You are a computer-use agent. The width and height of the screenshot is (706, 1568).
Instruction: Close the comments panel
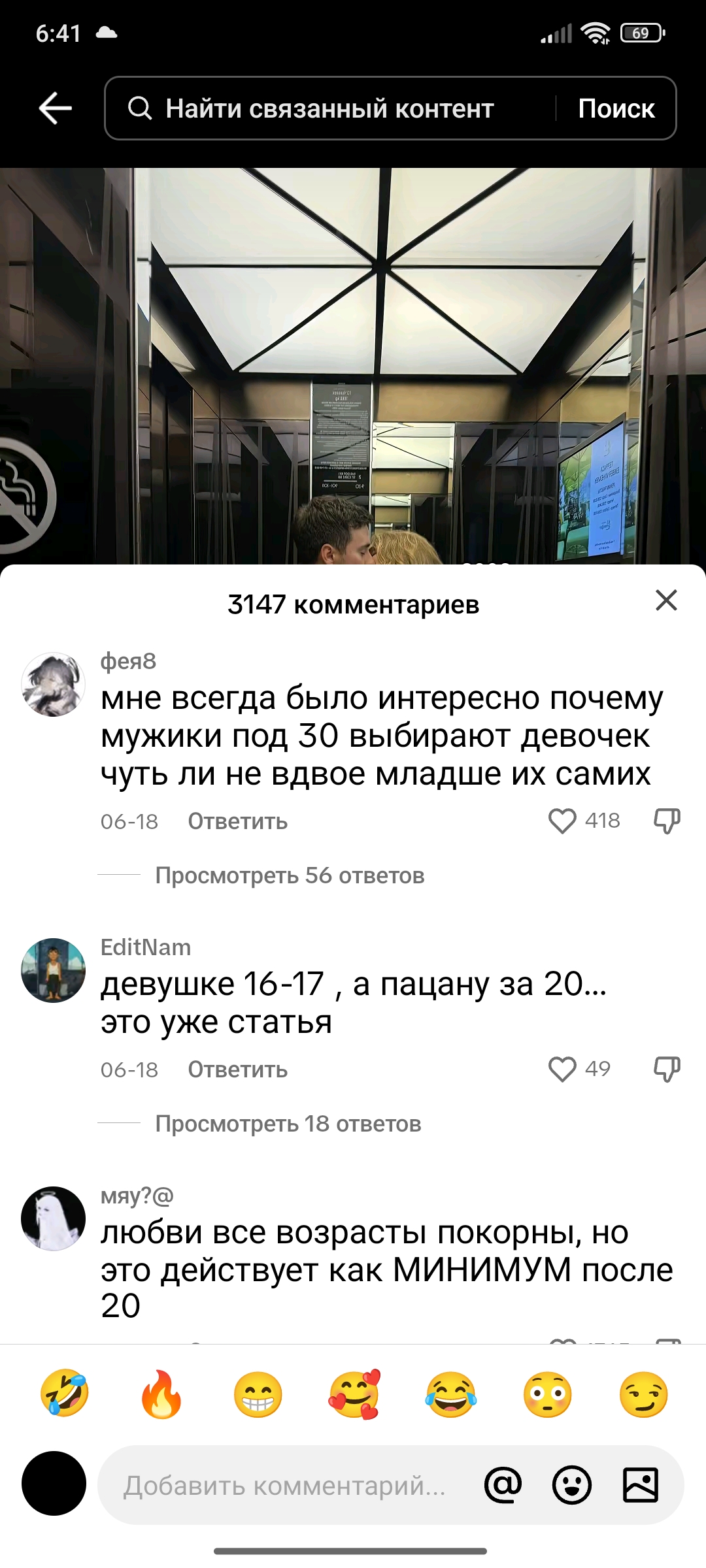(666, 600)
